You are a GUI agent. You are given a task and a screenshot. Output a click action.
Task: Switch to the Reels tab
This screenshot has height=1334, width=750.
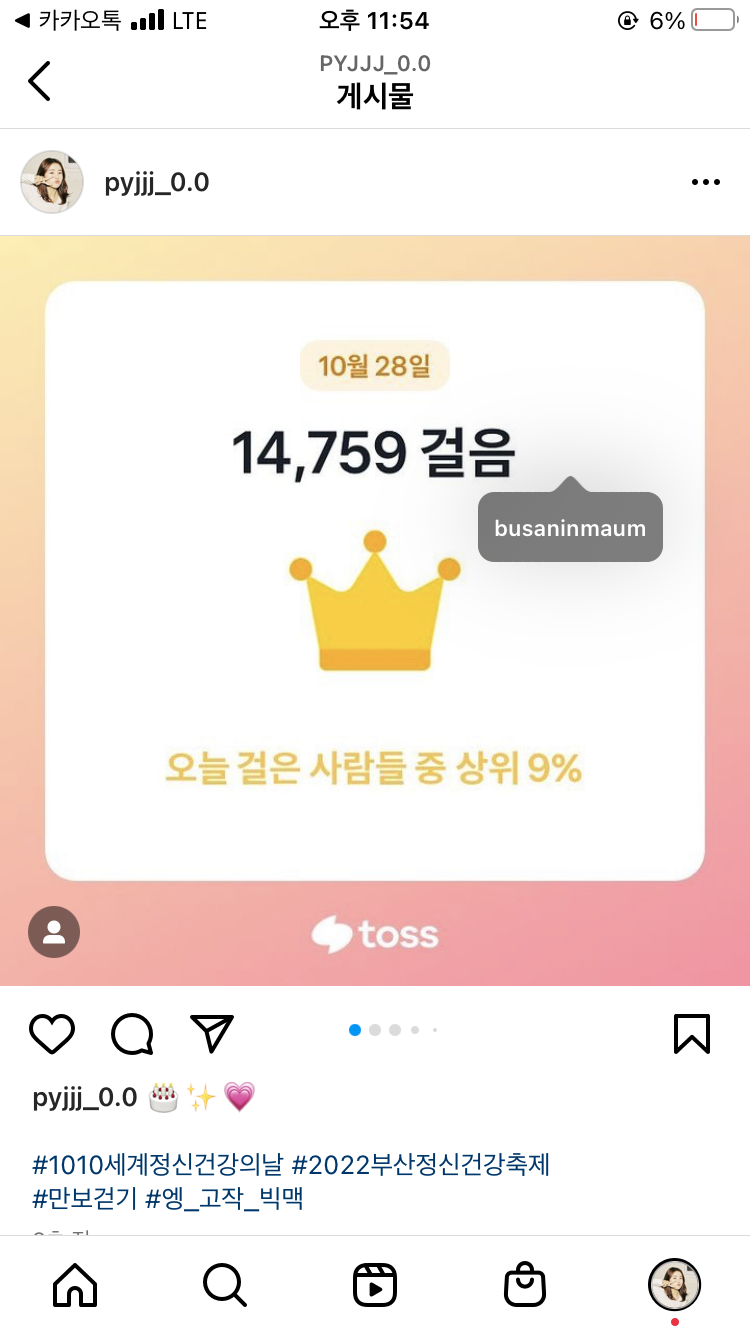[x=375, y=1284]
